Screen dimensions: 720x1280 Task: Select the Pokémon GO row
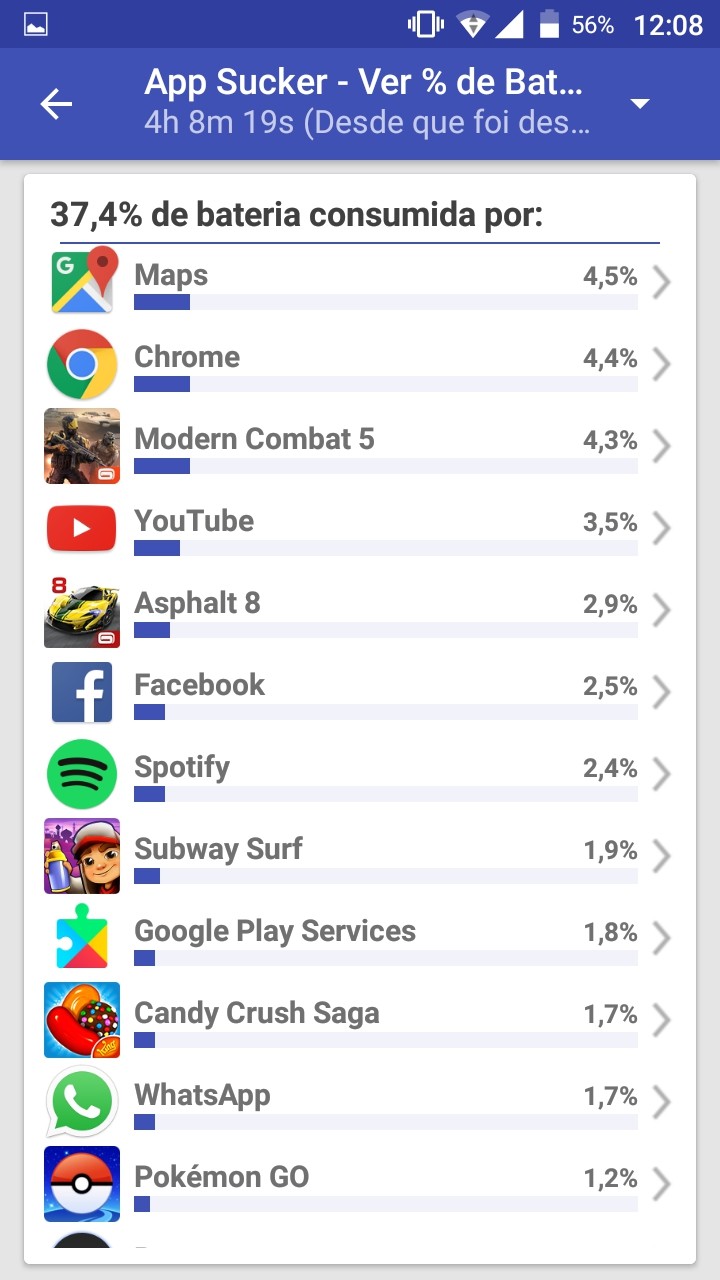(x=360, y=1186)
